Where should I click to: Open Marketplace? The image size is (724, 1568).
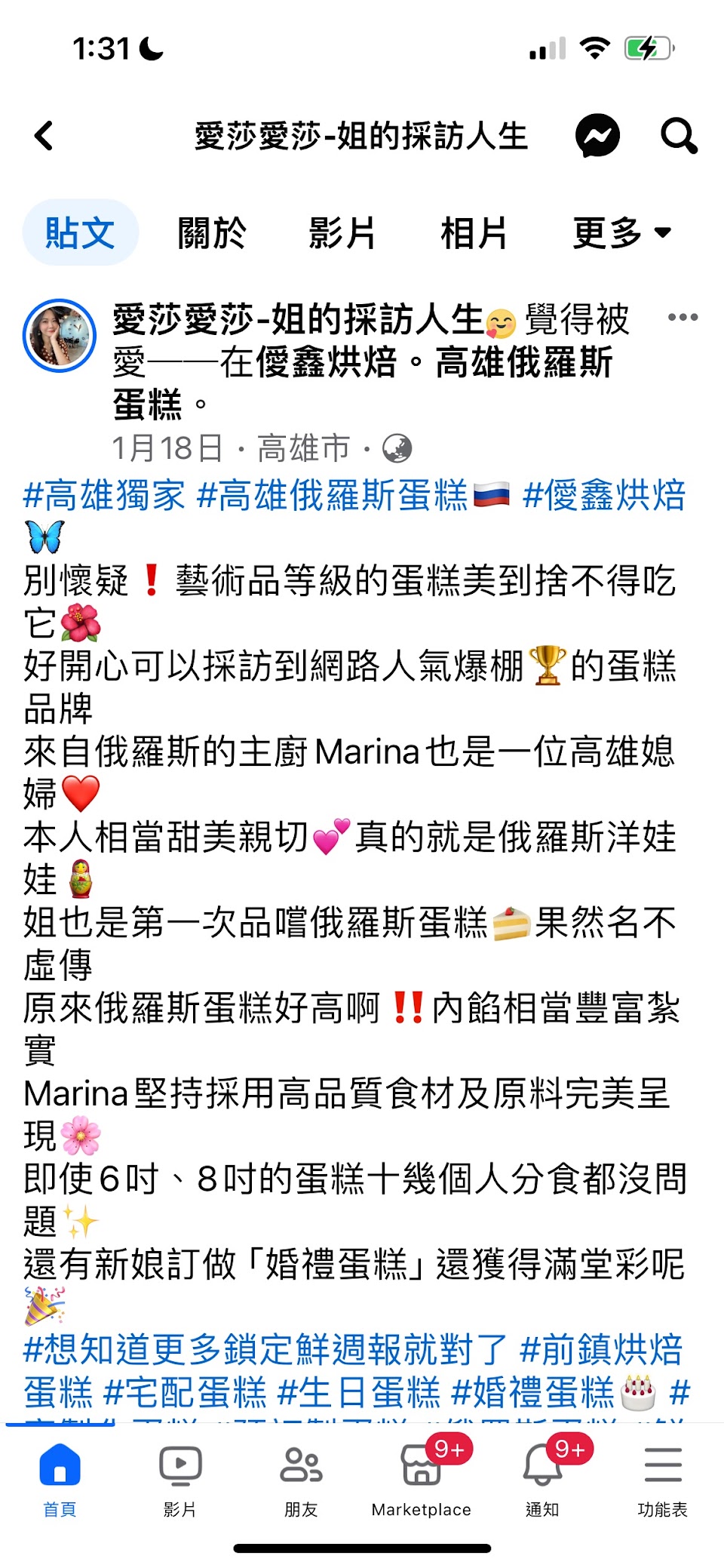pos(421,1479)
